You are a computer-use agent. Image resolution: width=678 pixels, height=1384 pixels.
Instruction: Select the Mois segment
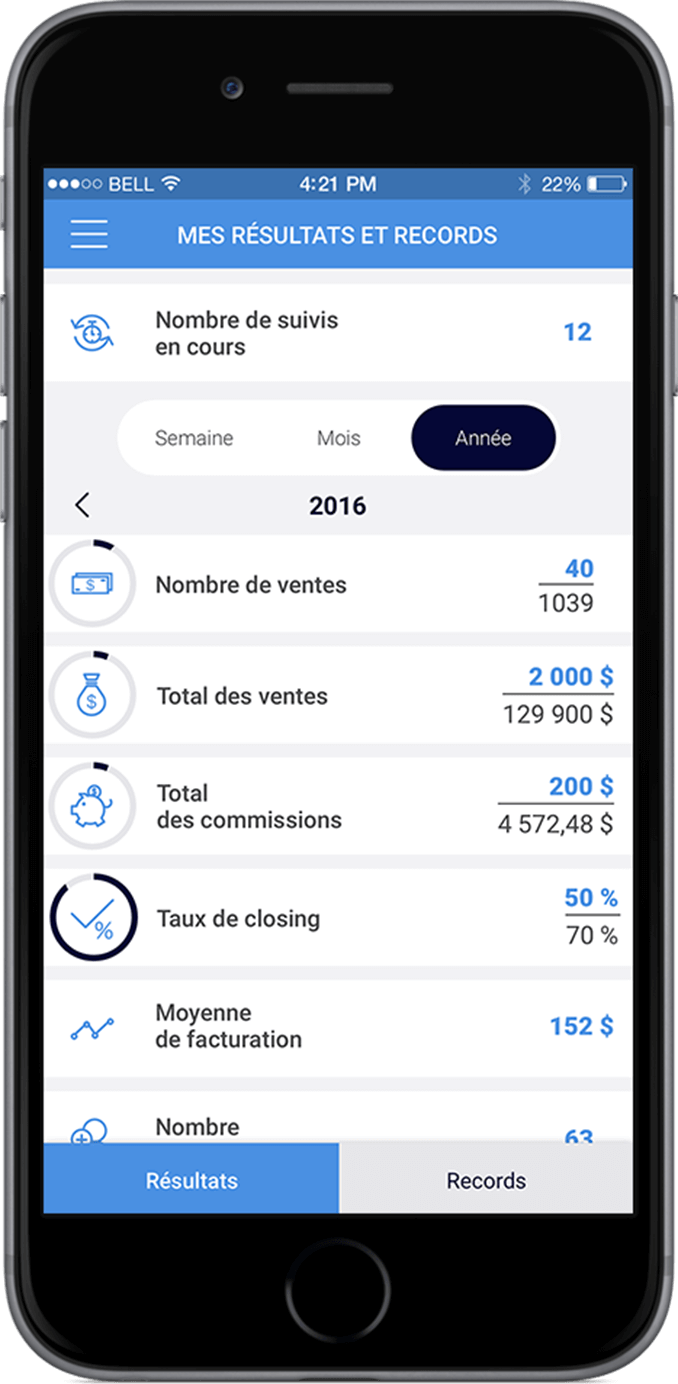click(x=339, y=438)
